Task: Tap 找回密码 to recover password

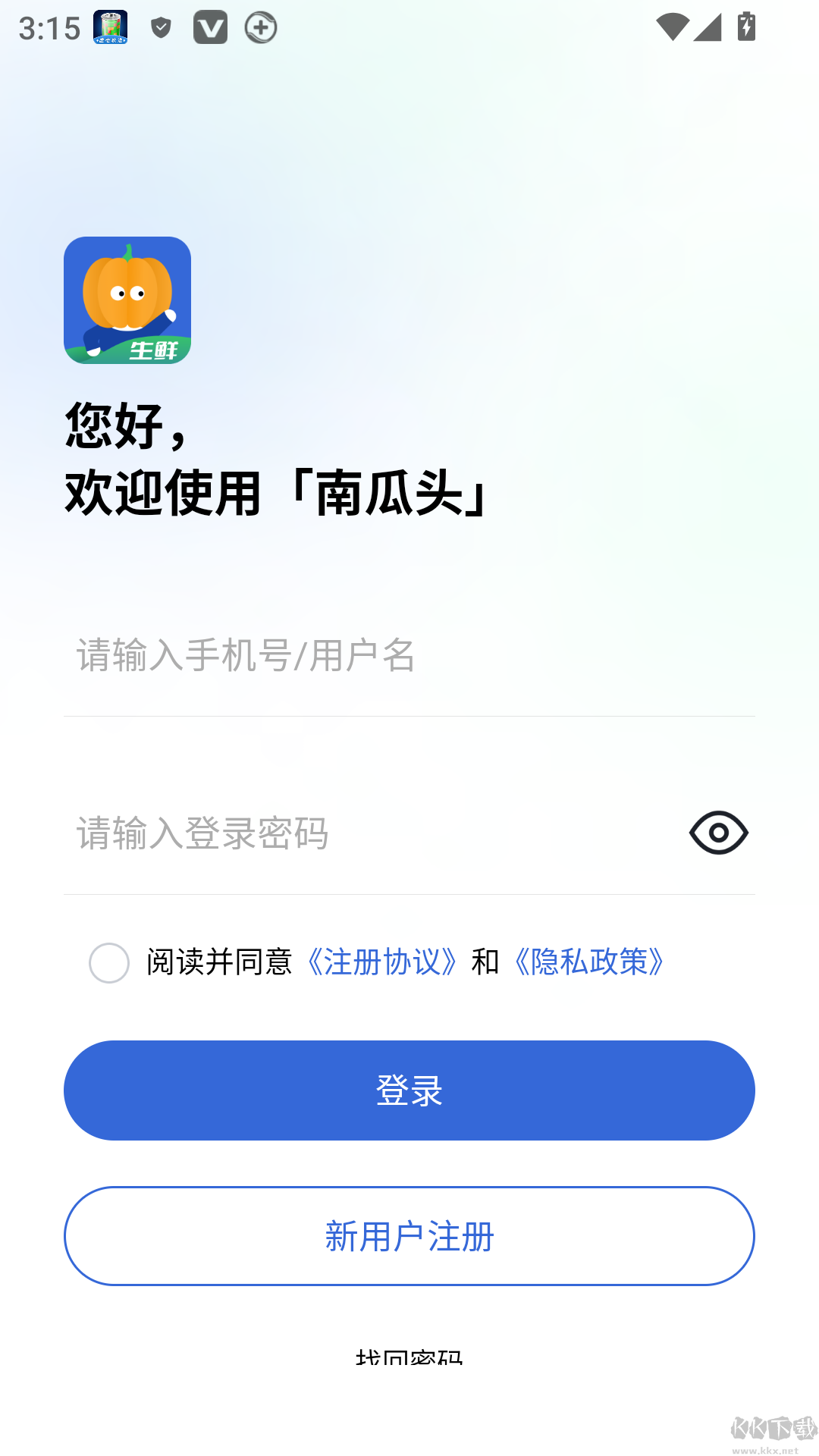Action: tap(409, 1357)
